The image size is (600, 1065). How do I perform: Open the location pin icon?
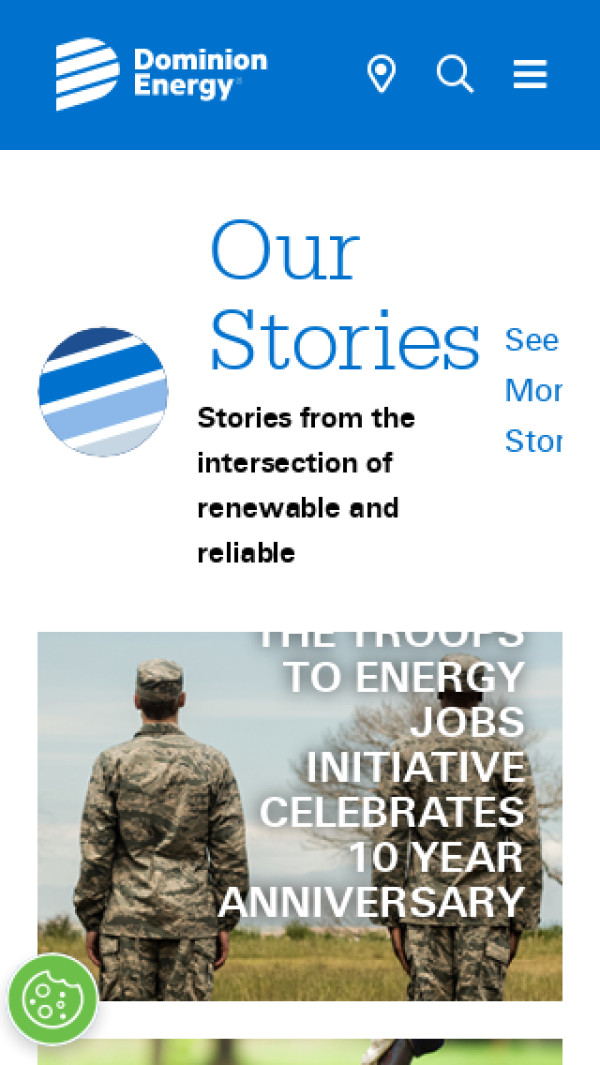(x=381, y=74)
